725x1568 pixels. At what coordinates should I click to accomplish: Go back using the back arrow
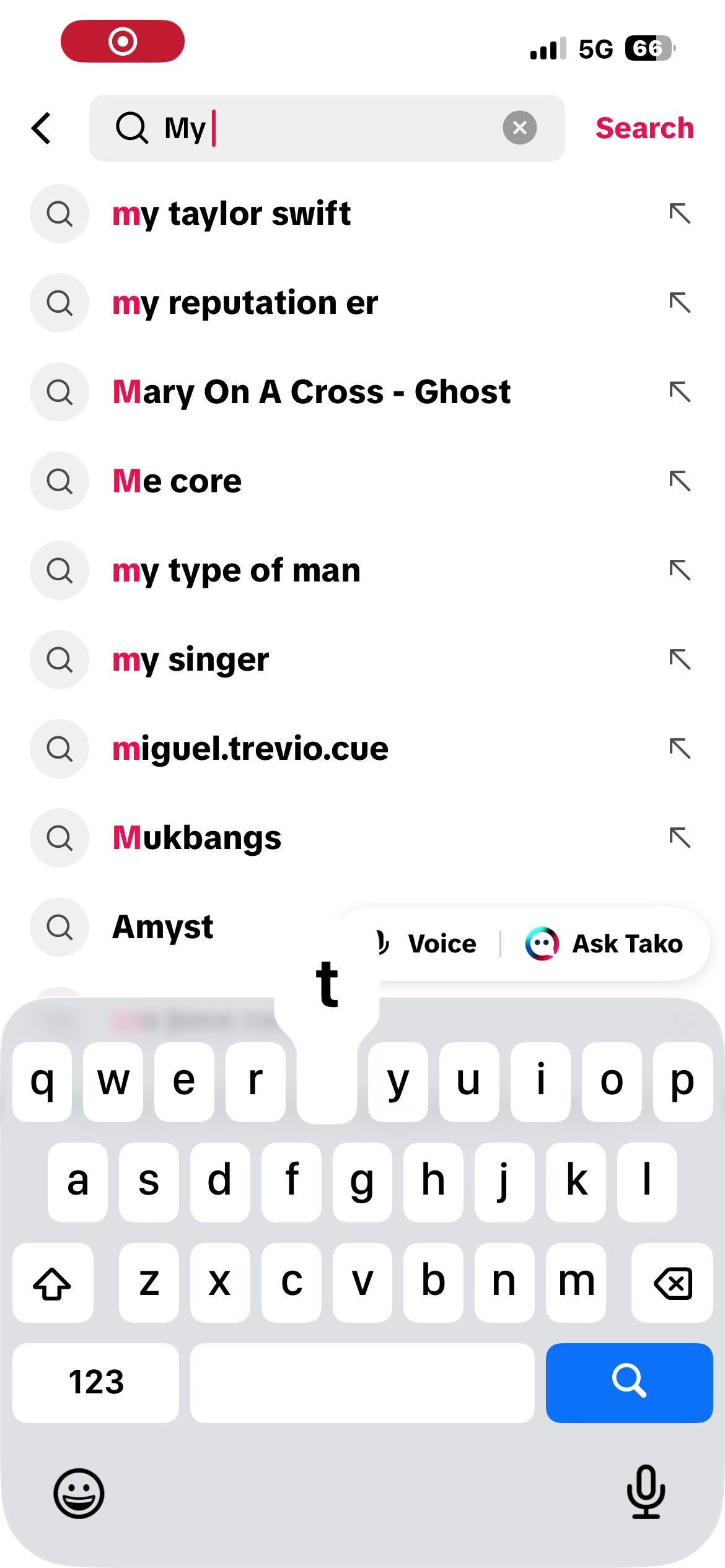click(42, 128)
